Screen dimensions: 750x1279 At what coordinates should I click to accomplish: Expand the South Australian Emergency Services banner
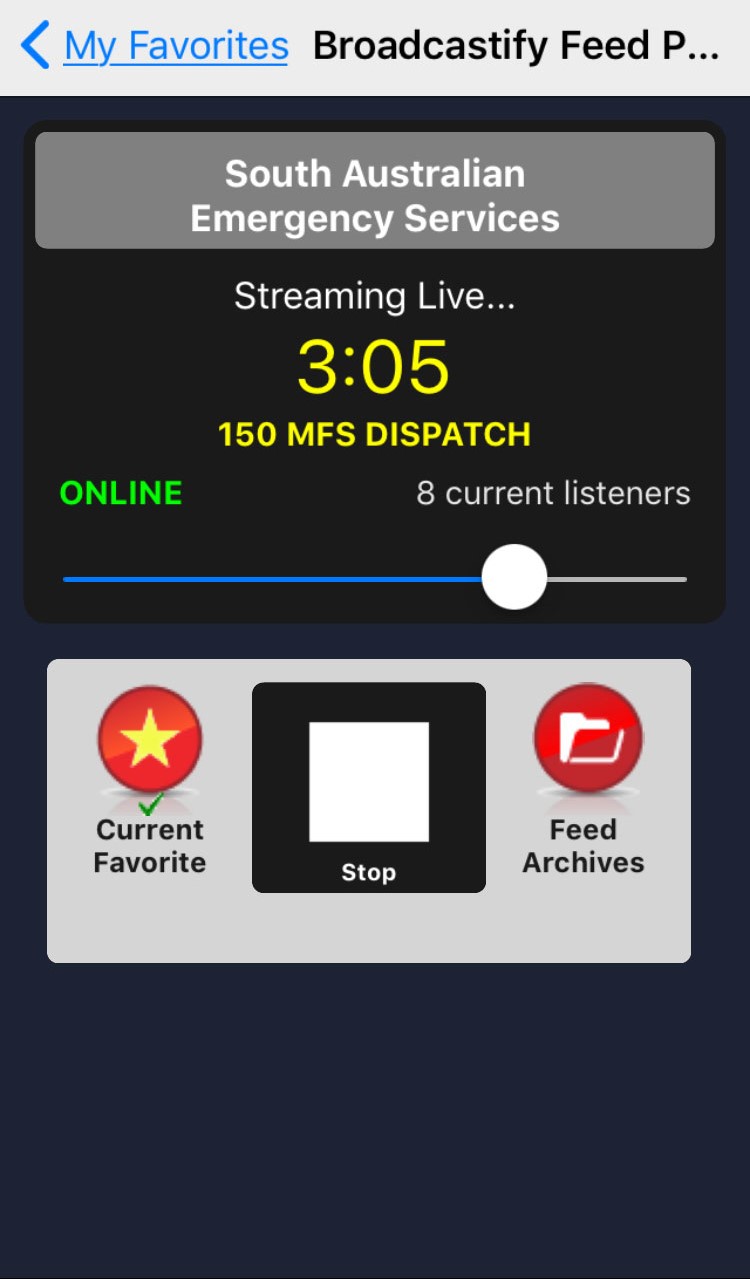[375, 190]
